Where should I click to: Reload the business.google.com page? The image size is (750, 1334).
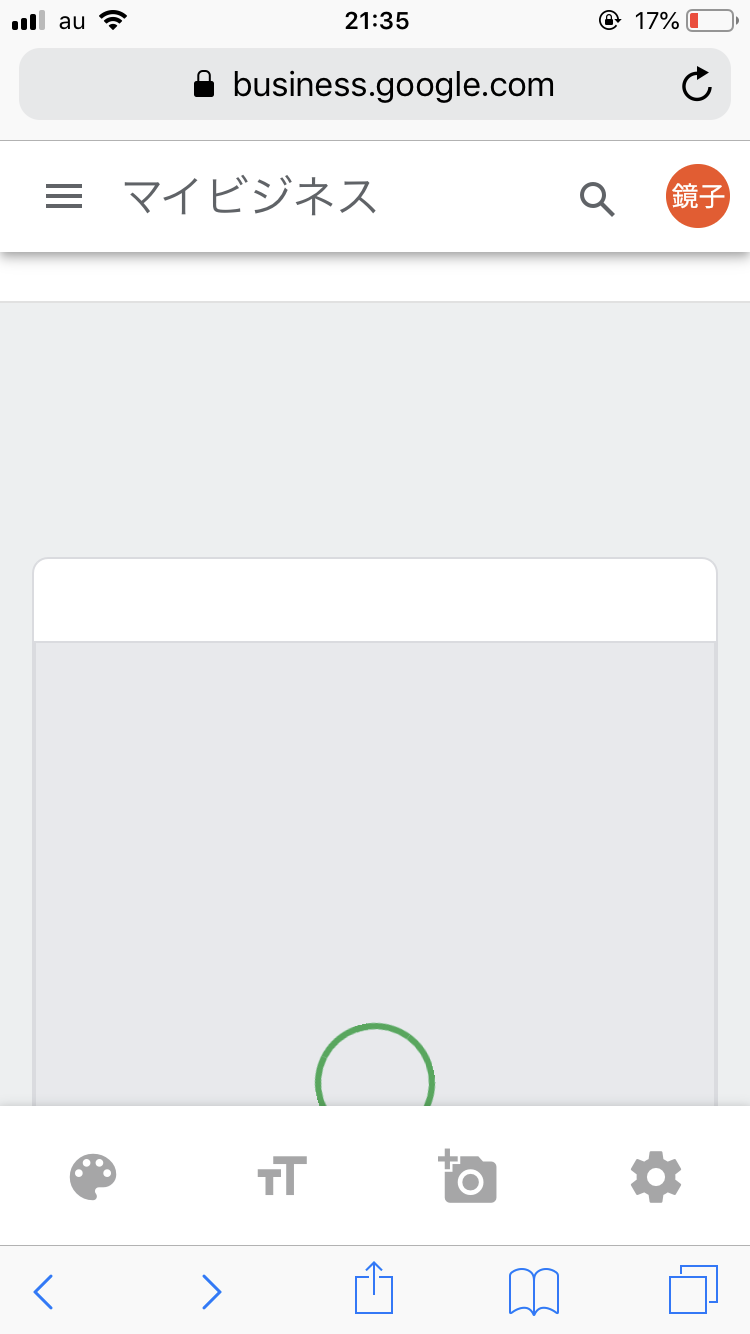[x=696, y=85]
